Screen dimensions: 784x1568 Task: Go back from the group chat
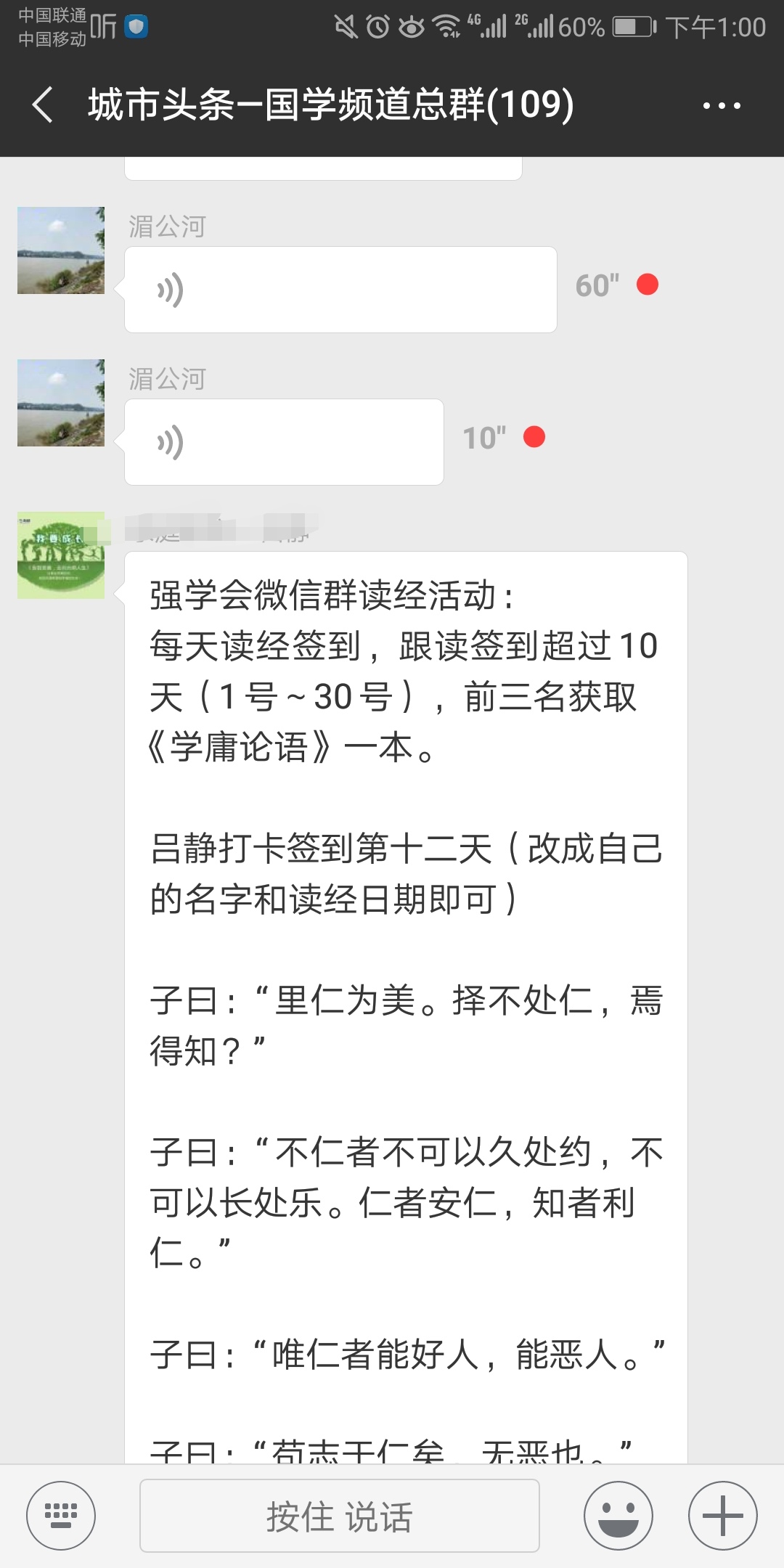[44, 105]
